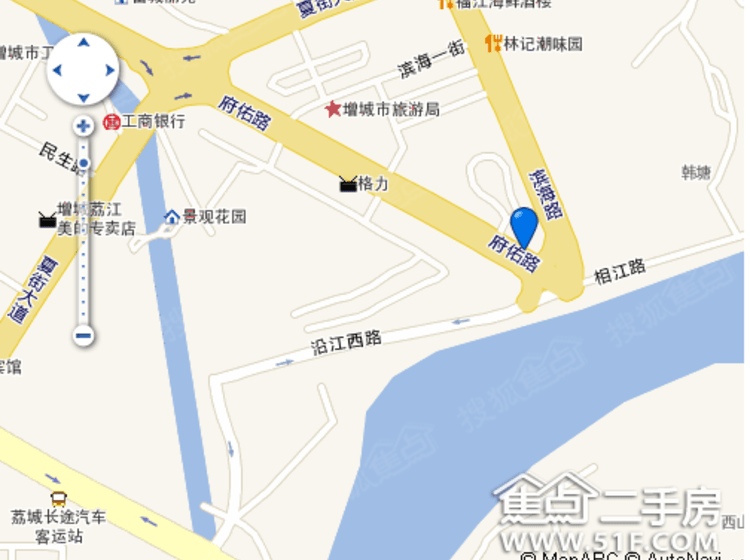Image resolution: width=750 pixels, height=560 pixels.
Task: Pan the map down with the arrow
Action: 83,97
